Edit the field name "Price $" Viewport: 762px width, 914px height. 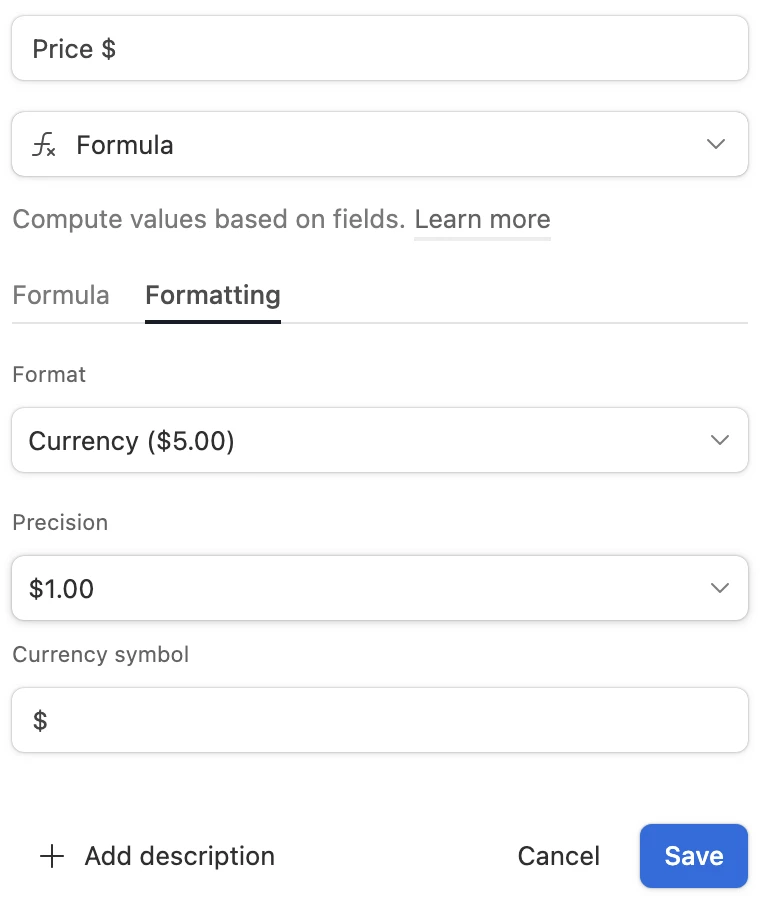pos(379,49)
